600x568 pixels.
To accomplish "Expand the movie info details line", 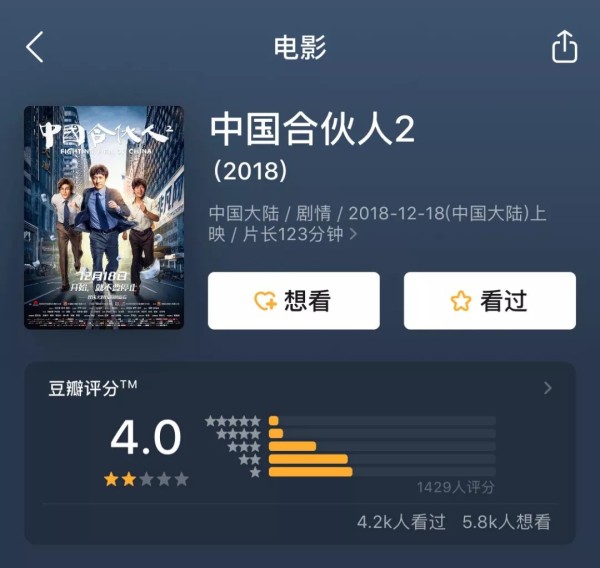I will pyautogui.click(x=353, y=235).
